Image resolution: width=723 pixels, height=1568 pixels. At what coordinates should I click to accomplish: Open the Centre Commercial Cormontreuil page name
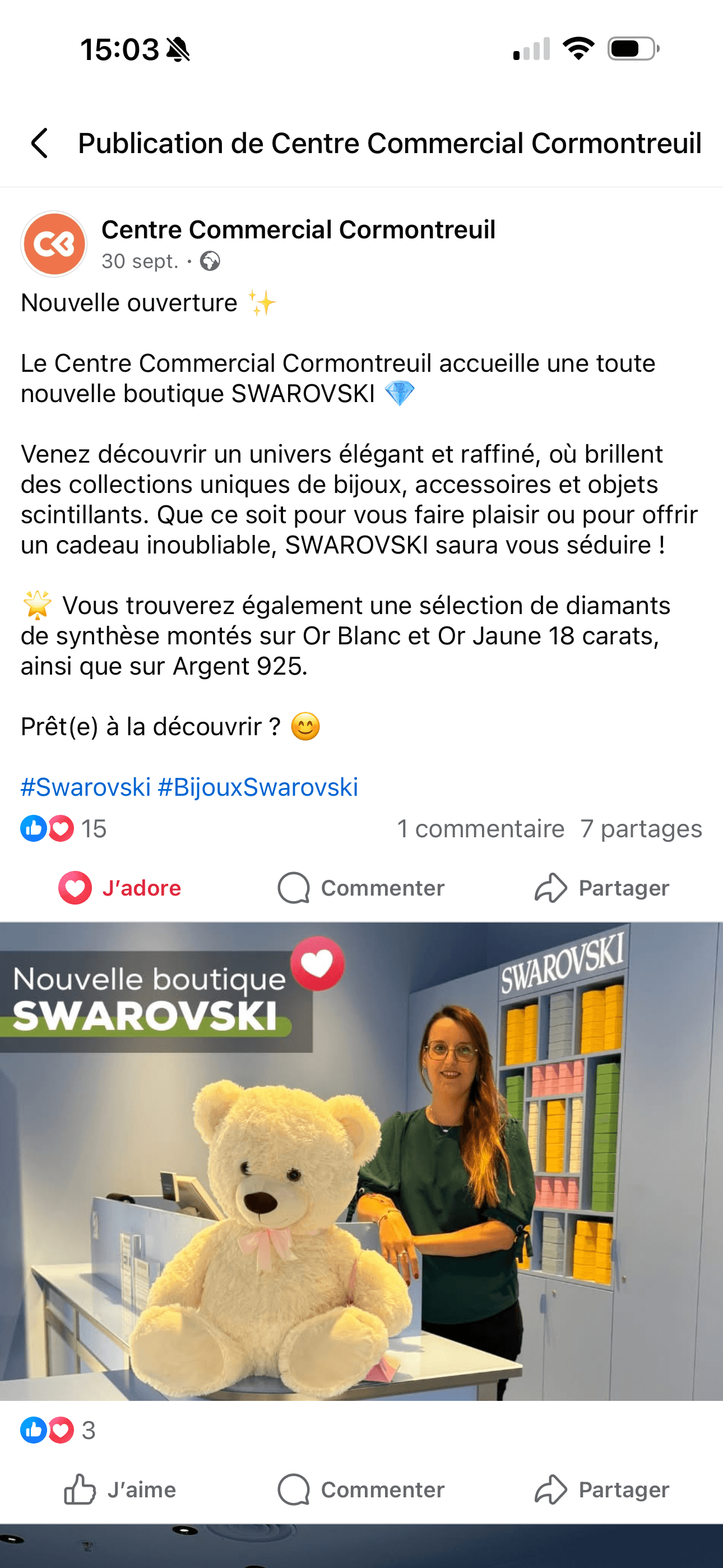pos(298,230)
